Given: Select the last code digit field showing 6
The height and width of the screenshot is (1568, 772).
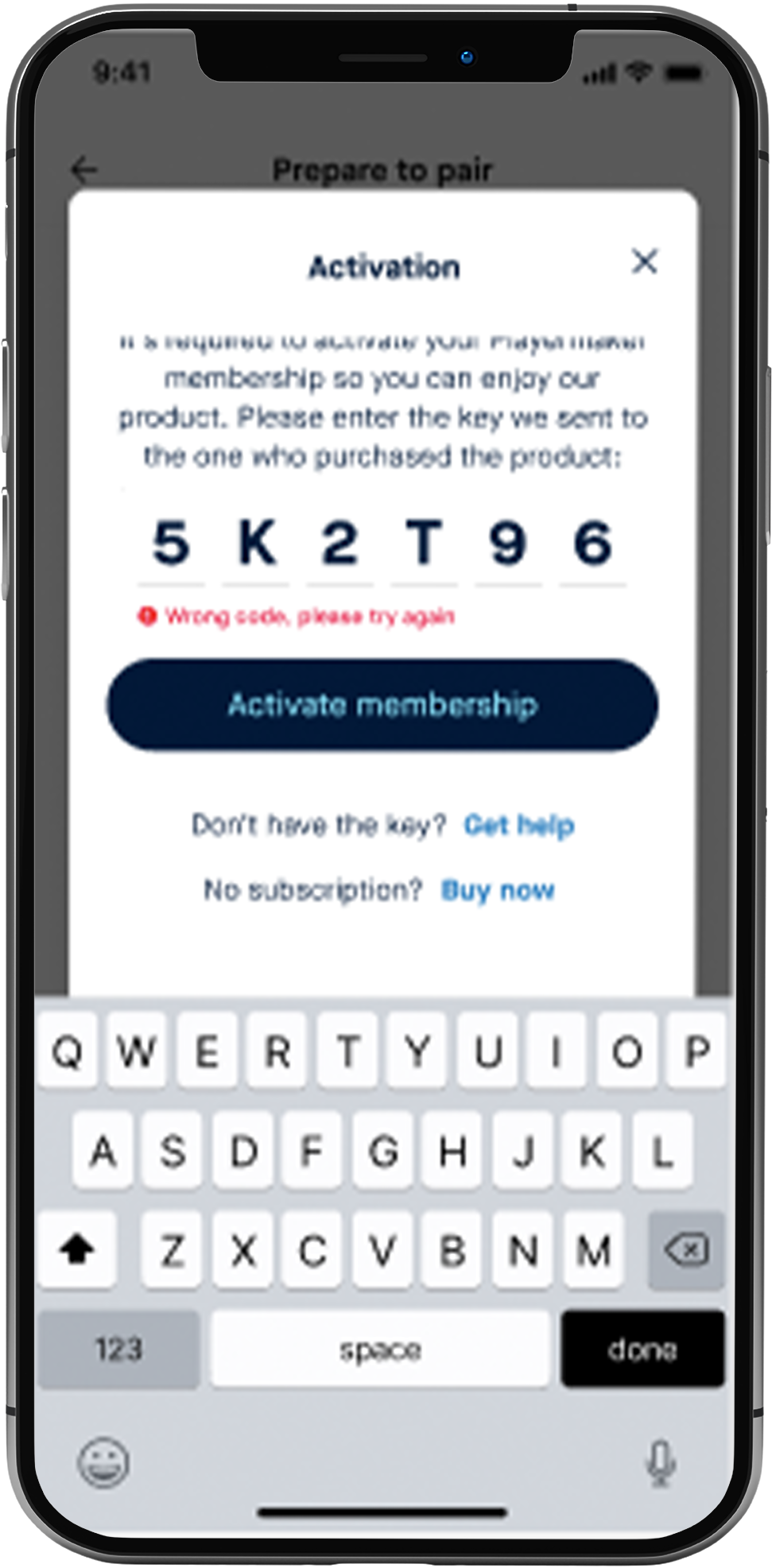Looking at the screenshot, I should click(x=593, y=544).
